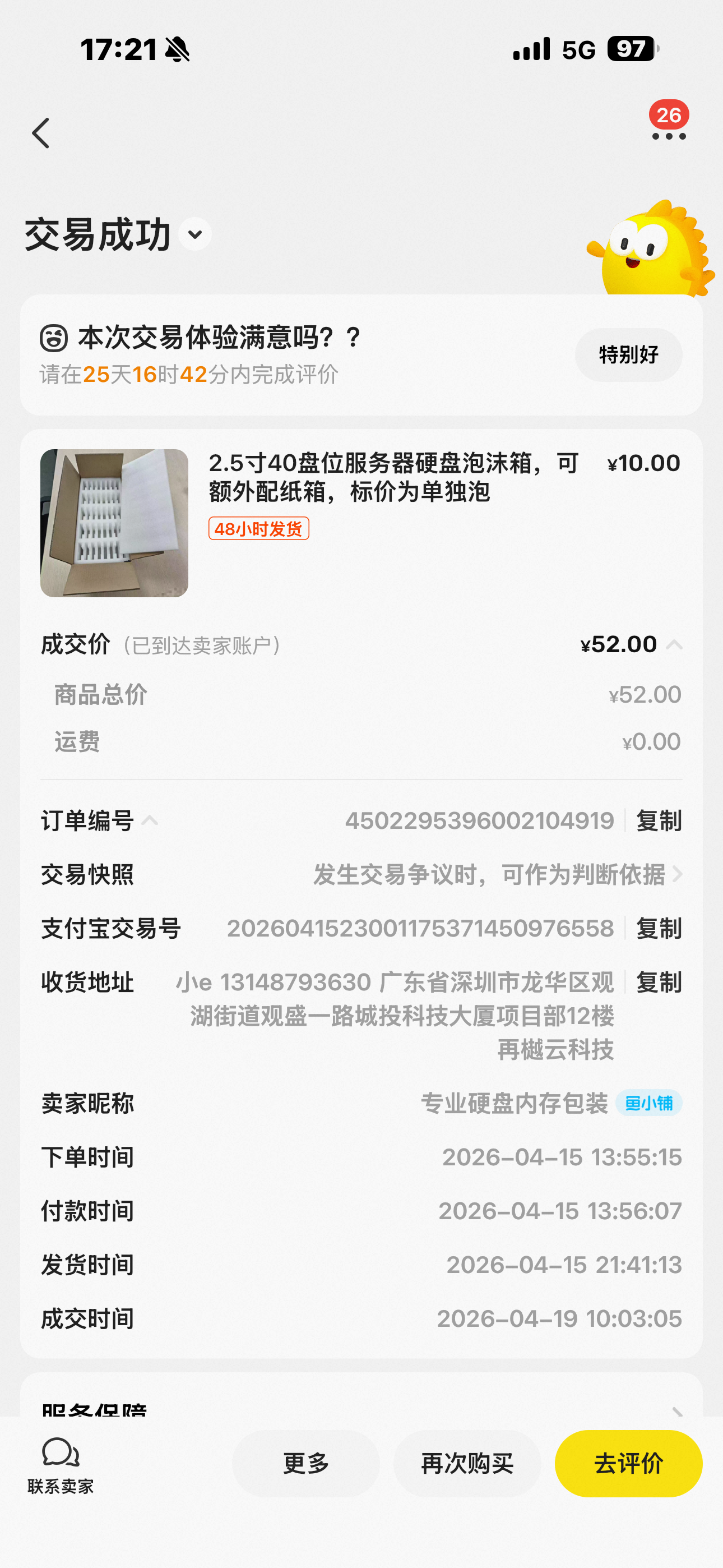723x1568 pixels.
Task: Contact the seller via 联系卖家
Action: (61, 1464)
